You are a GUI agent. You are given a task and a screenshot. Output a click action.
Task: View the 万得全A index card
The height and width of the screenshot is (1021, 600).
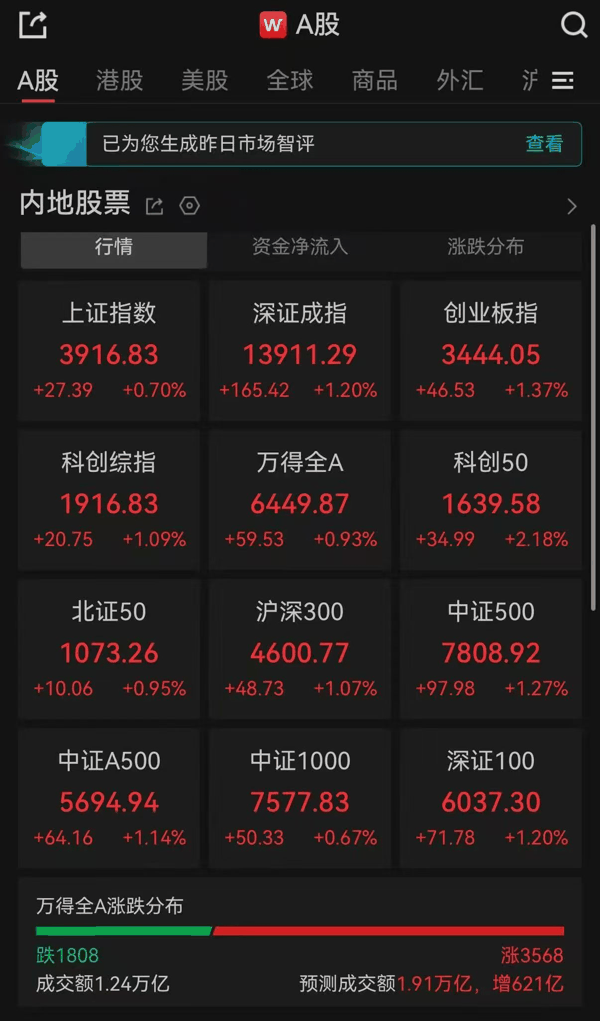click(300, 499)
